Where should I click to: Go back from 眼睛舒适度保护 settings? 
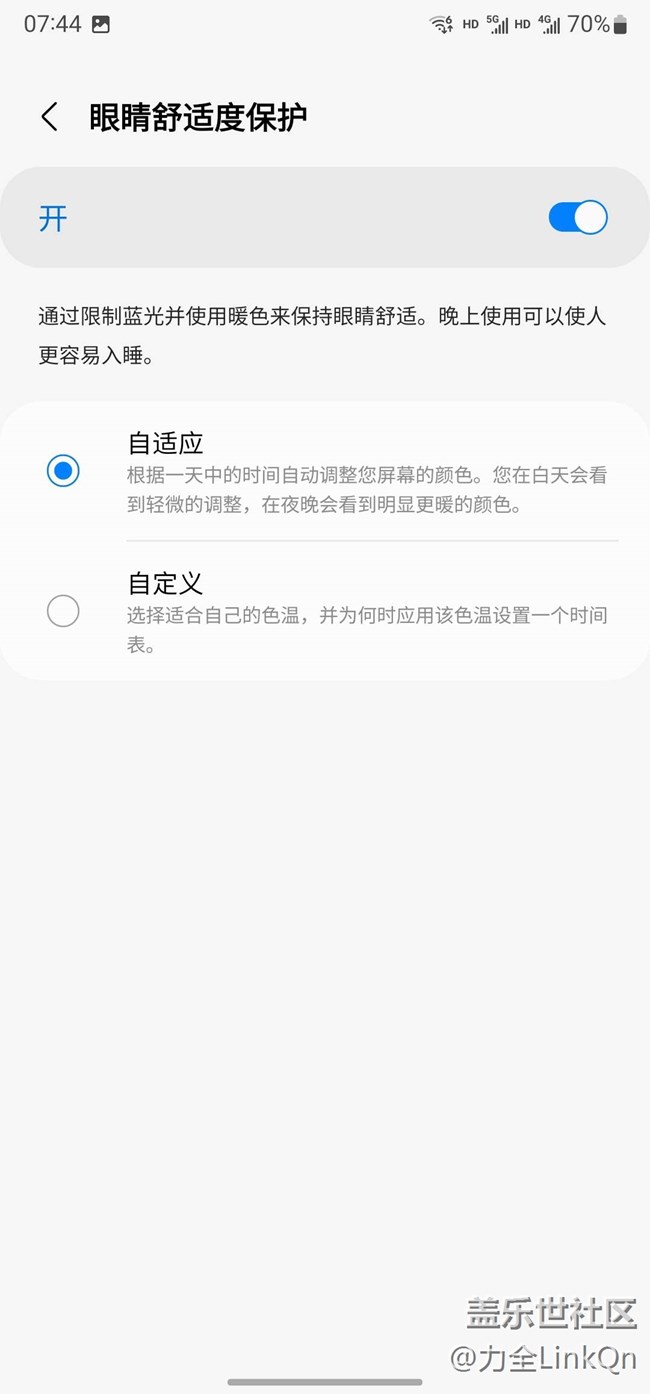click(x=49, y=117)
